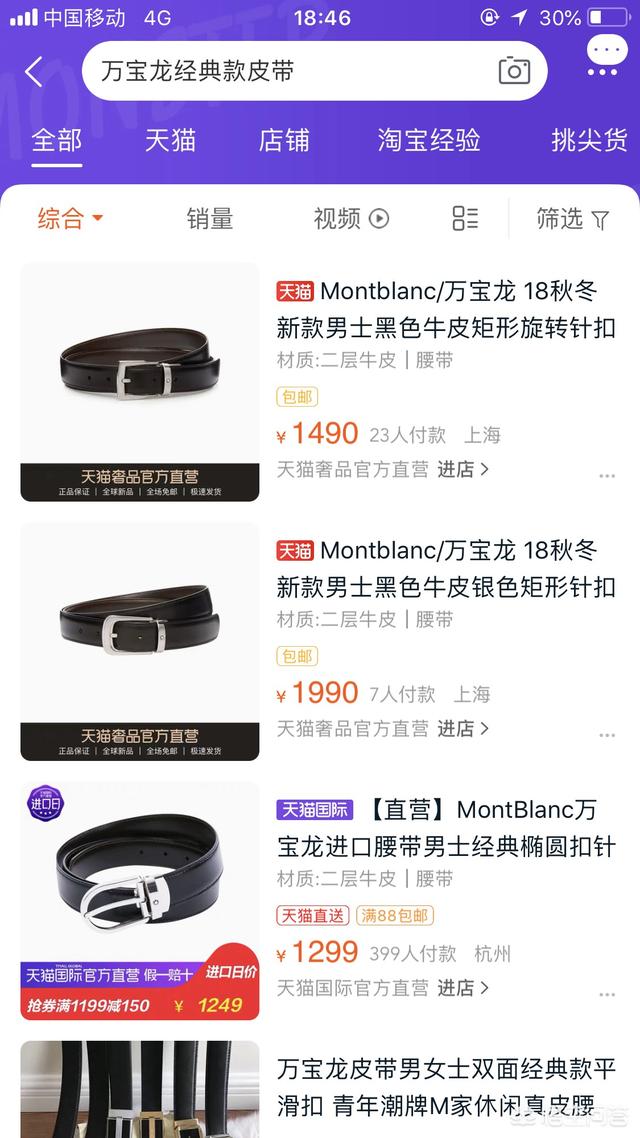Open the 筛选 filter panel

[572, 218]
